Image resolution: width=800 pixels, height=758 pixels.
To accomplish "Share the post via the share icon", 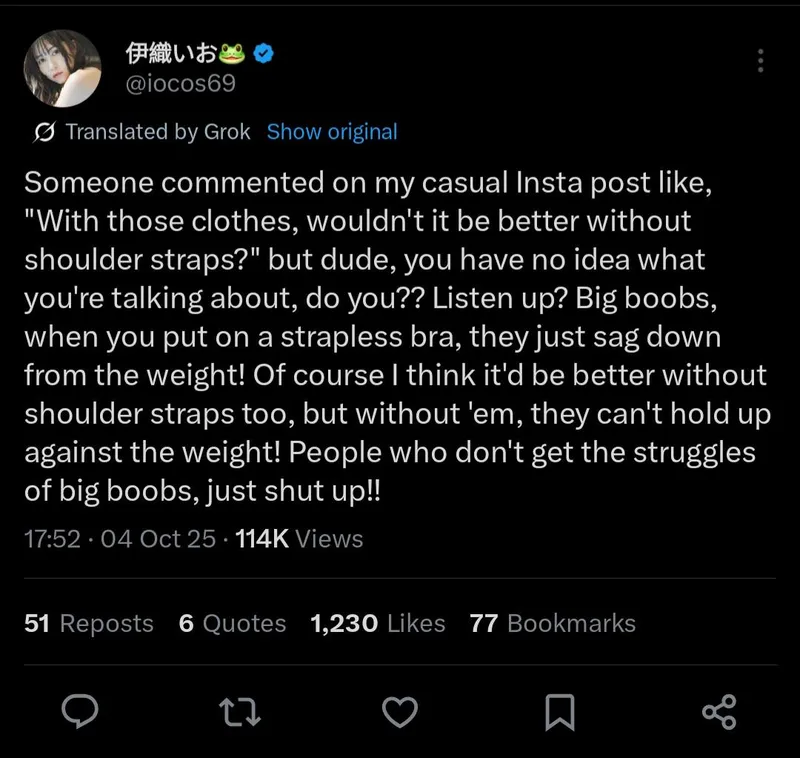I will 719,711.
